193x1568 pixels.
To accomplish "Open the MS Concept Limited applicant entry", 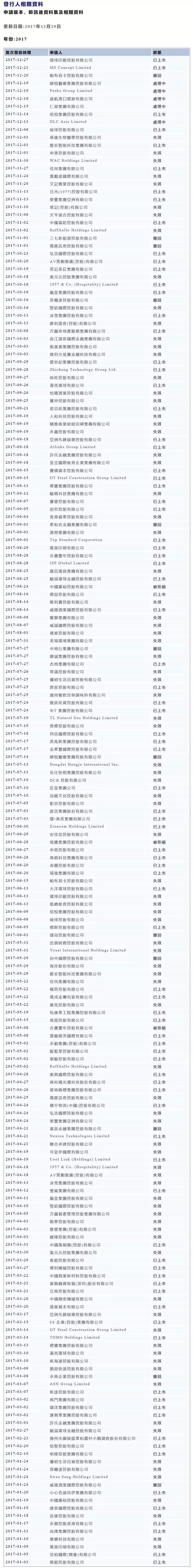I will pos(70,68).
